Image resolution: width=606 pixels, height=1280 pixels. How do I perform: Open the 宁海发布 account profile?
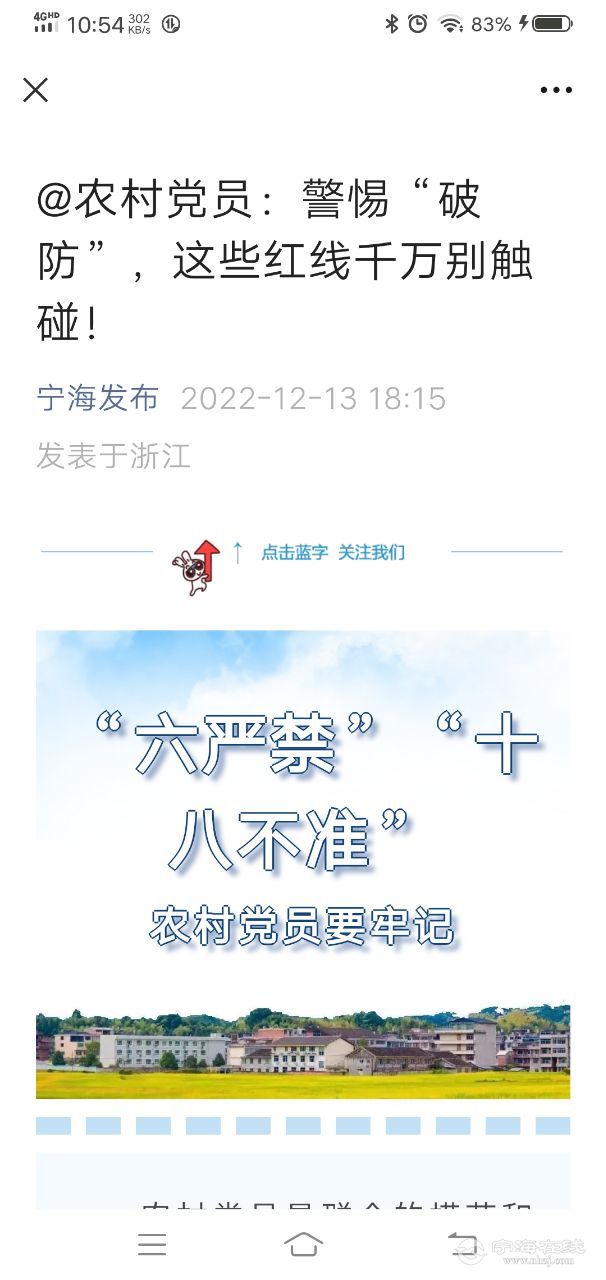click(x=98, y=398)
